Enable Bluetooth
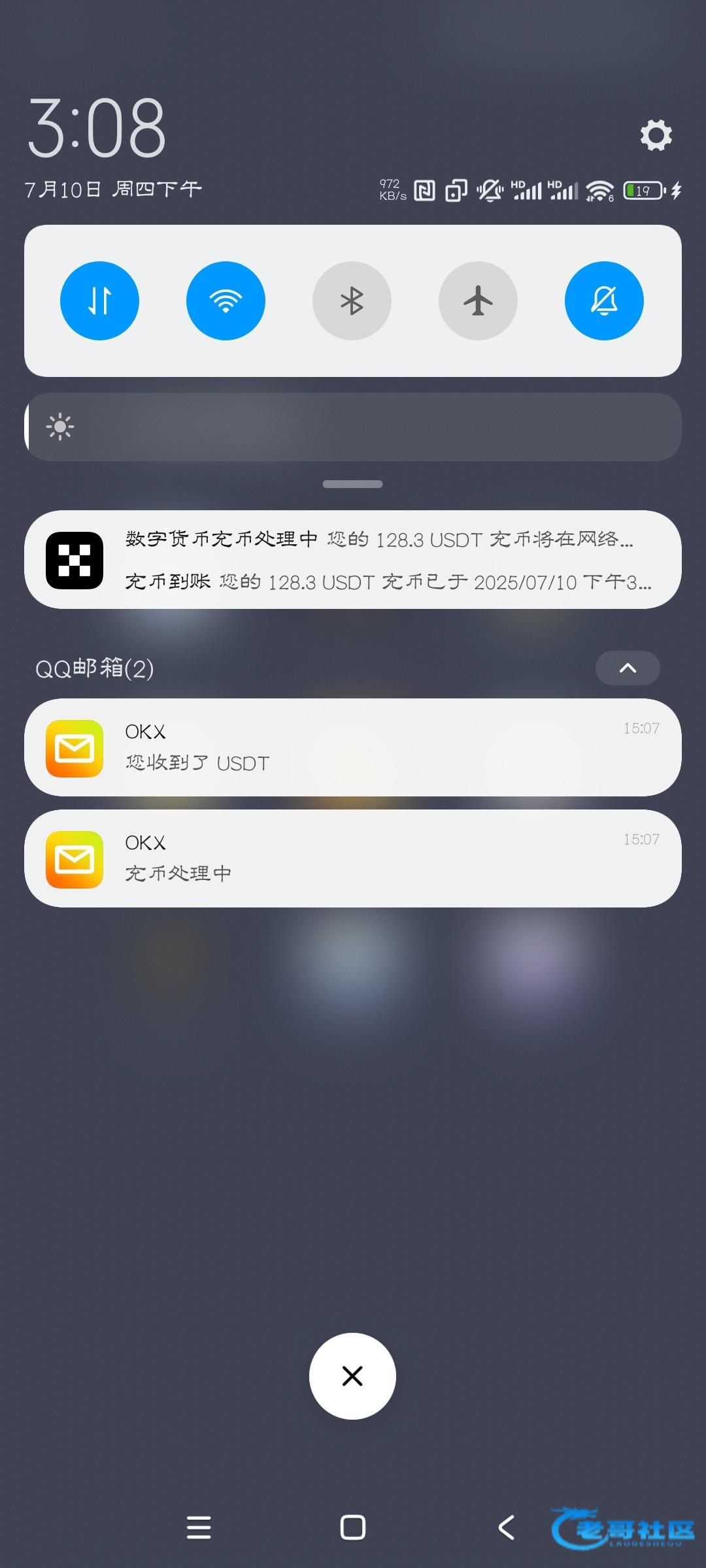This screenshot has height=1568, width=706. click(x=352, y=301)
